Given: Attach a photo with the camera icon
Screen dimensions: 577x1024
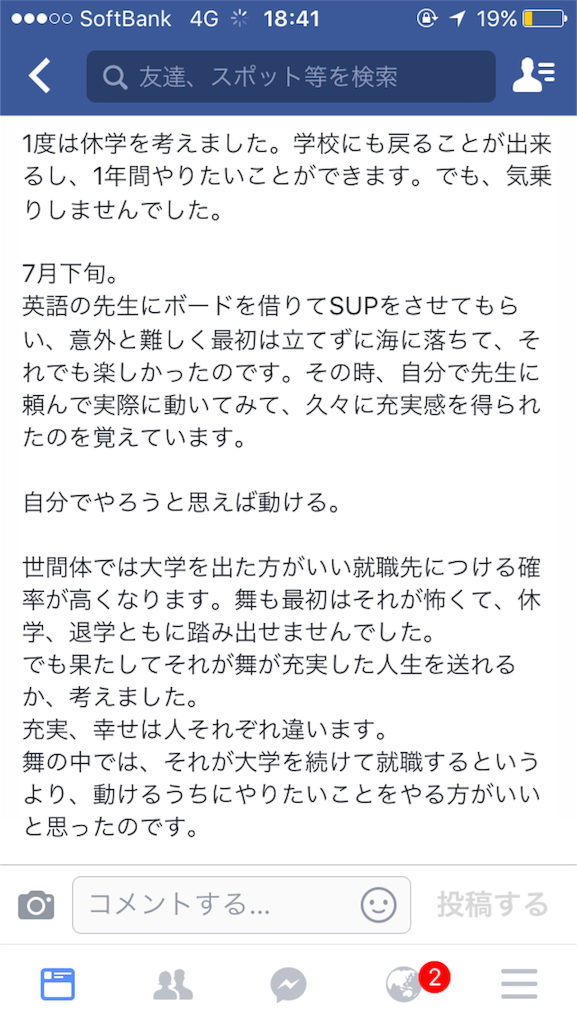Looking at the screenshot, I should [x=36, y=905].
